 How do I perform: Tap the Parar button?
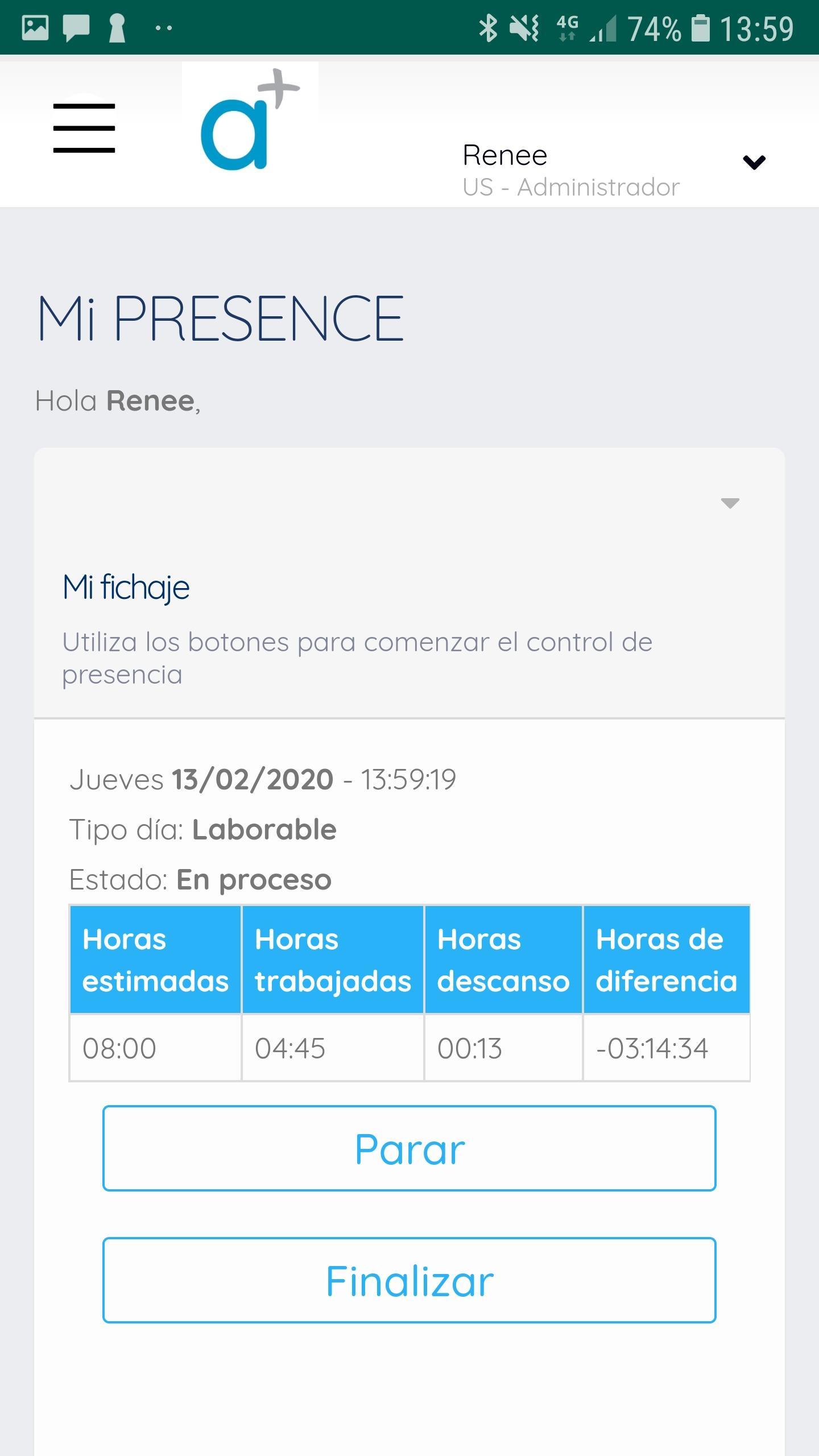click(x=409, y=1148)
